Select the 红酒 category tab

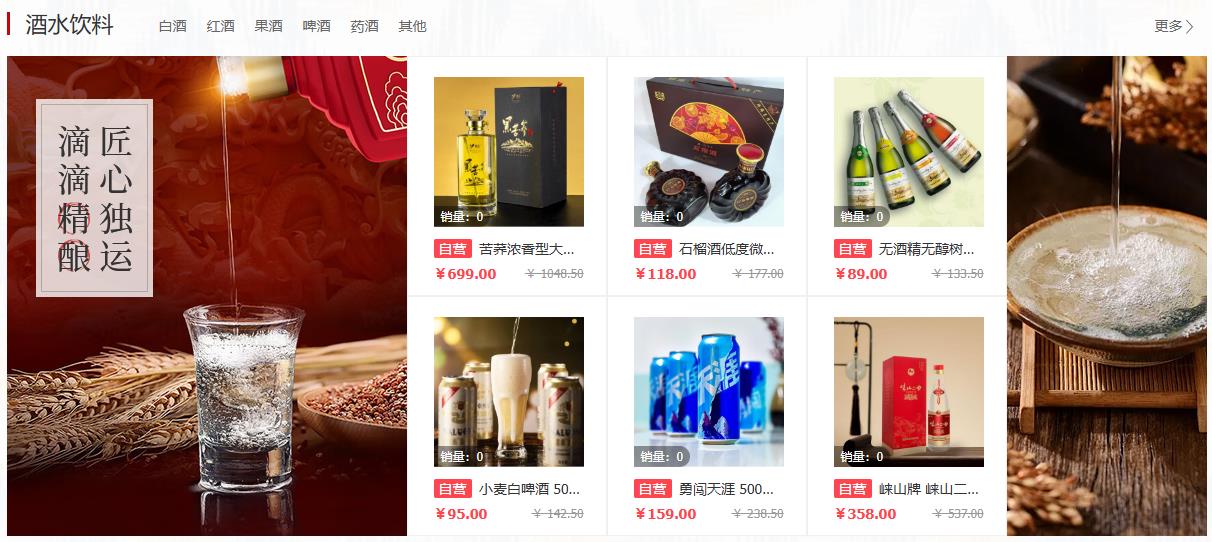tap(221, 26)
